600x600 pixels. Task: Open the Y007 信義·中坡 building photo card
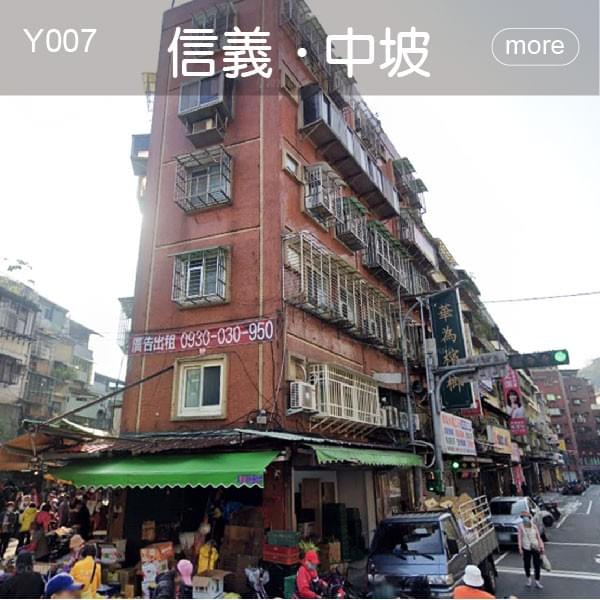pos(300,340)
